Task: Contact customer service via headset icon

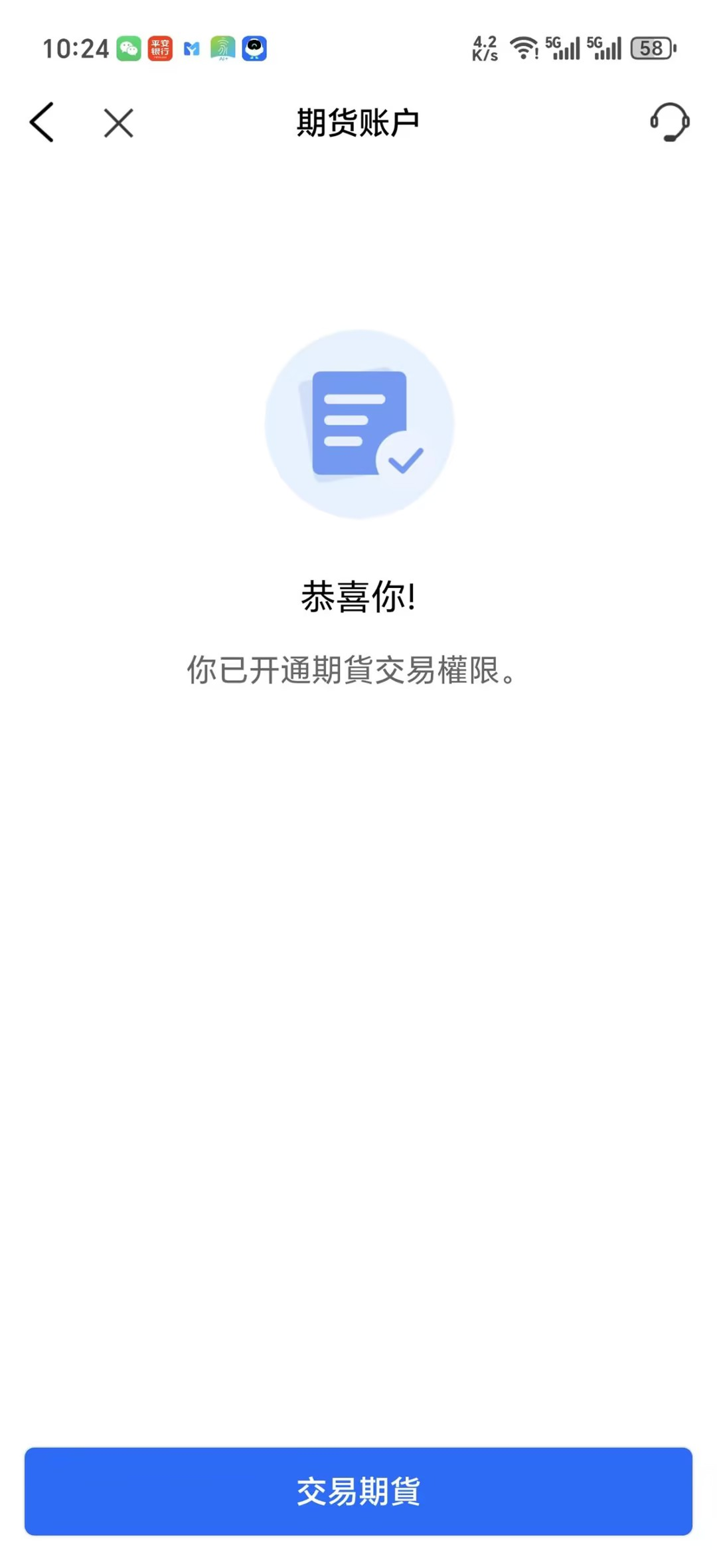Action: point(669,122)
